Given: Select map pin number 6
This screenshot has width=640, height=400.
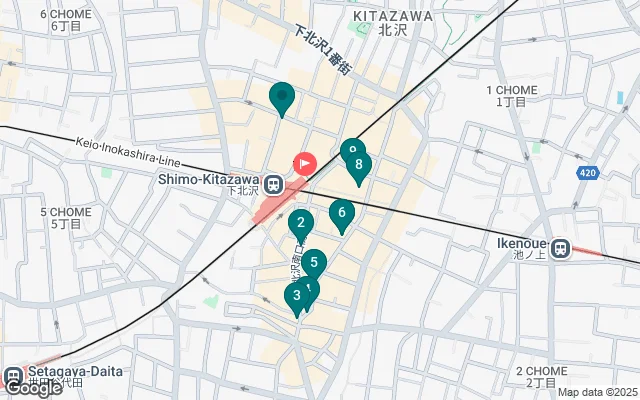Looking at the screenshot, I should (342, 213).
